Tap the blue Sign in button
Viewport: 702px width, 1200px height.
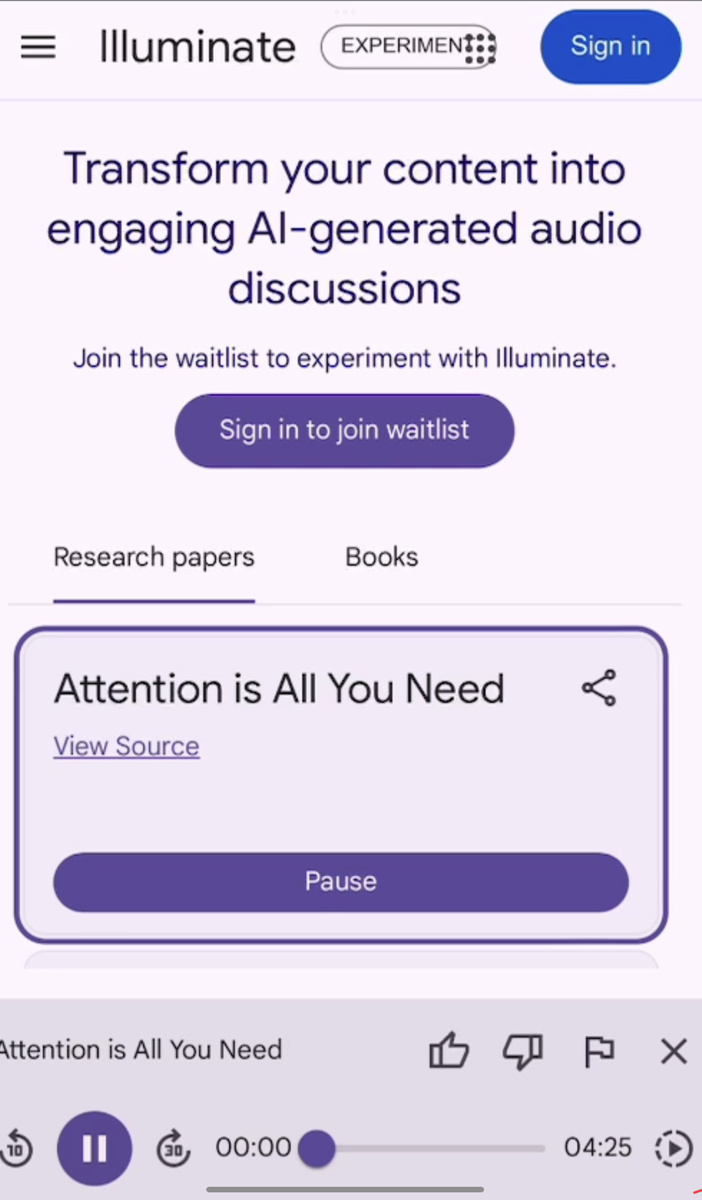[x=610, y=46]
